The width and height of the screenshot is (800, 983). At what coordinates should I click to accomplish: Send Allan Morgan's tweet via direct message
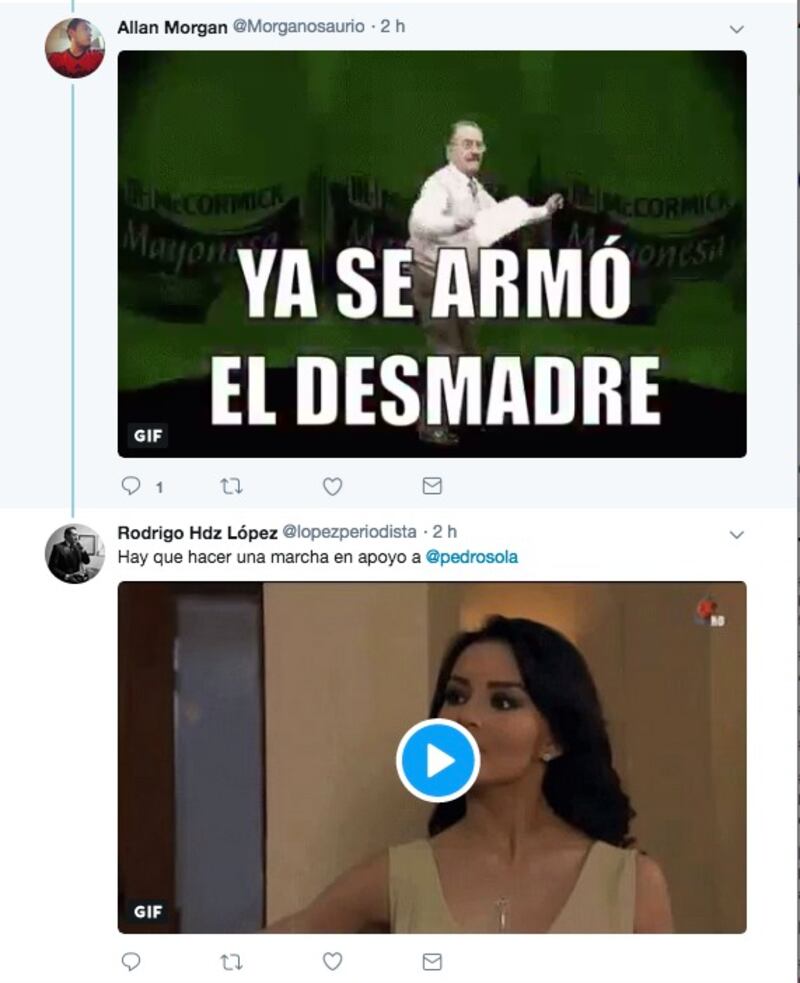click(x=432, y=486)
